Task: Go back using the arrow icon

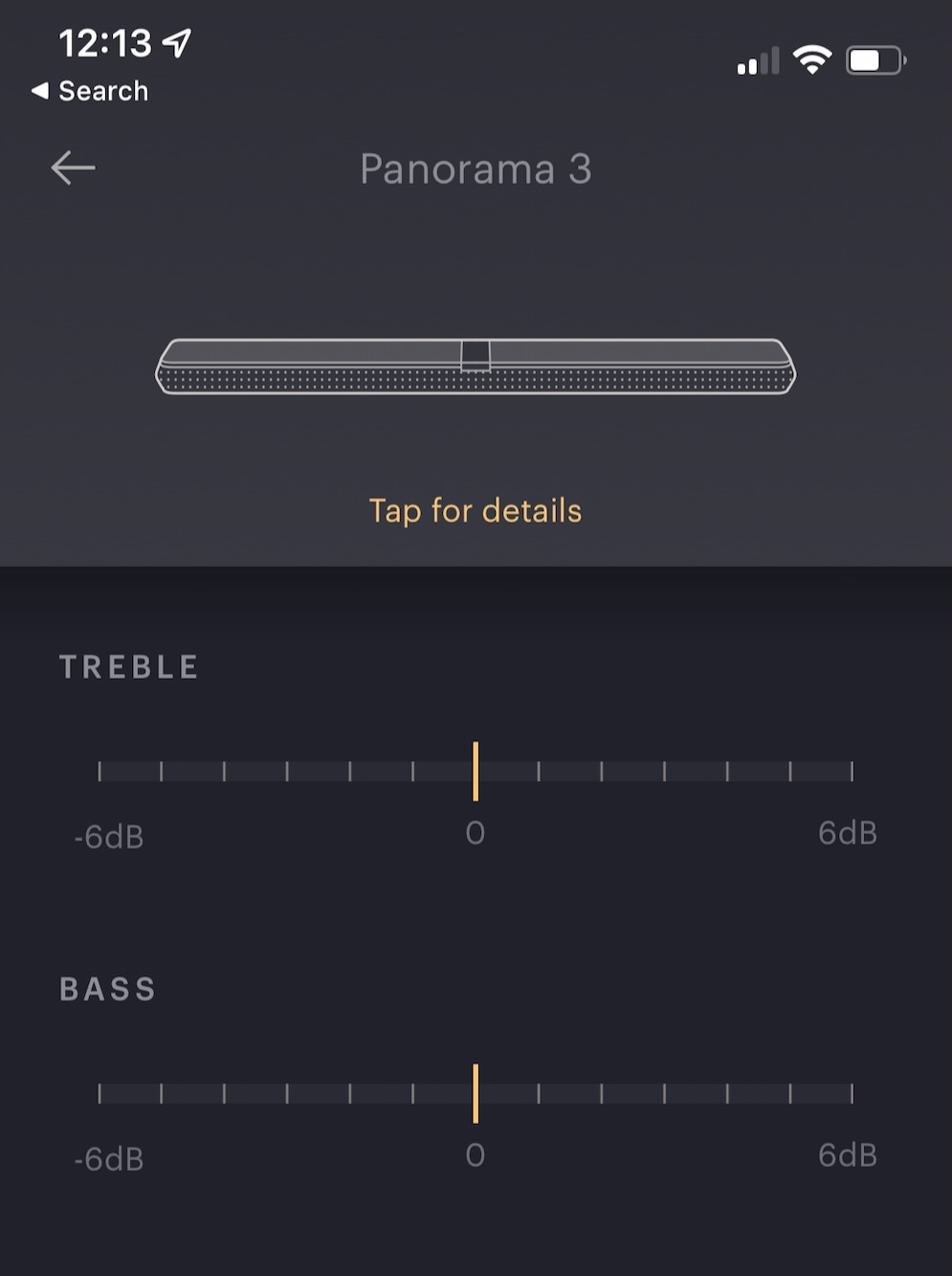Action: coord(73,168)
